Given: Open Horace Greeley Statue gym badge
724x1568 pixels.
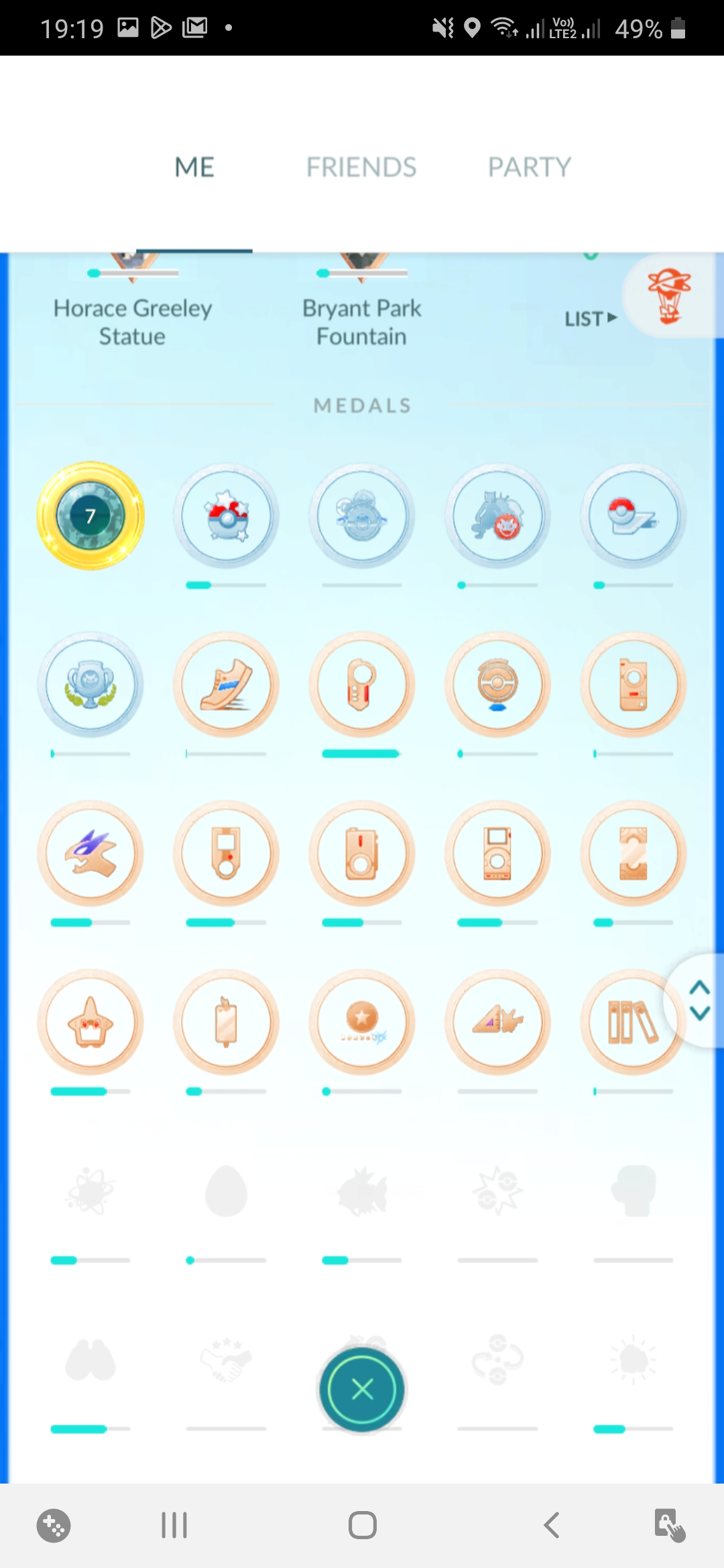Looking at the screenshot, I should coord(133,322).
